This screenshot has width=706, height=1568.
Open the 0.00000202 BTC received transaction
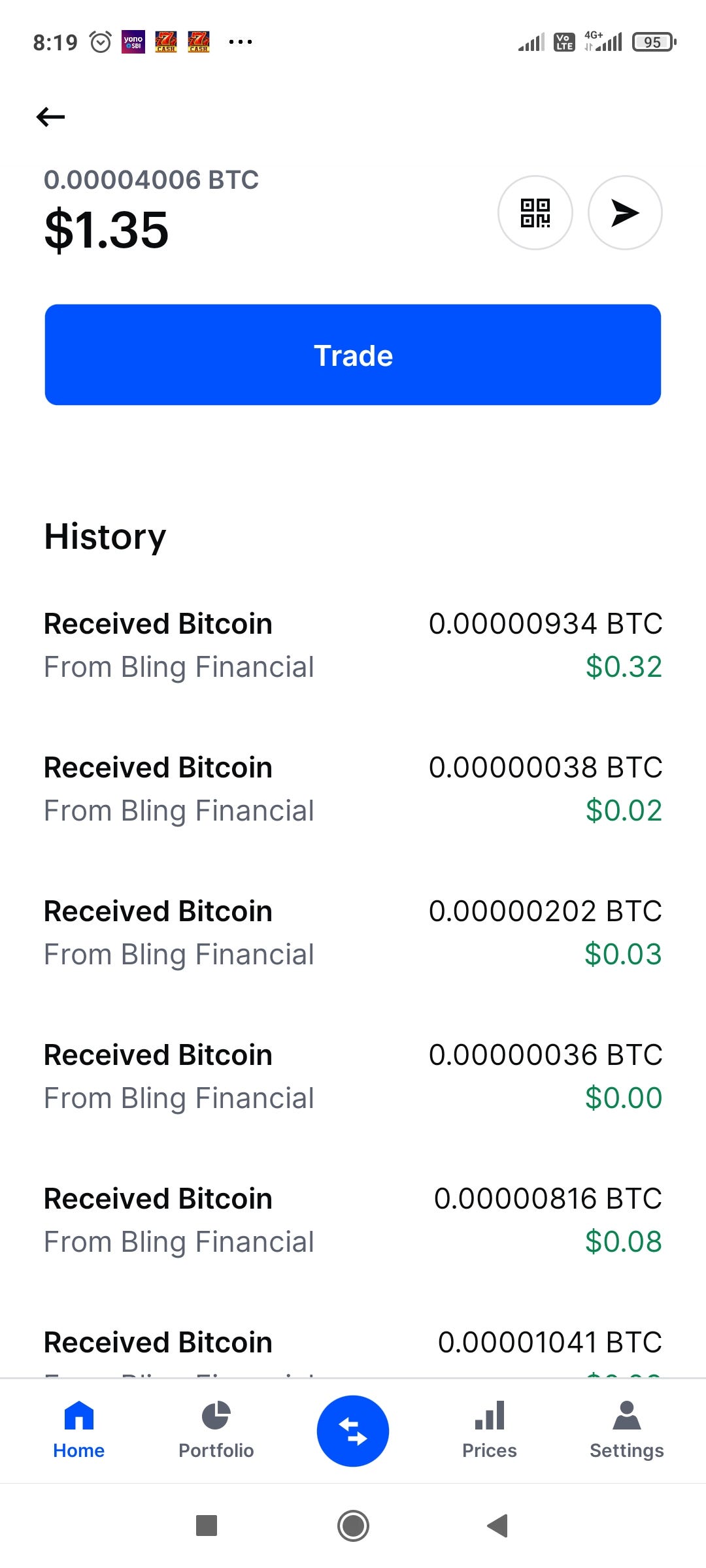(x=353, y=933)
